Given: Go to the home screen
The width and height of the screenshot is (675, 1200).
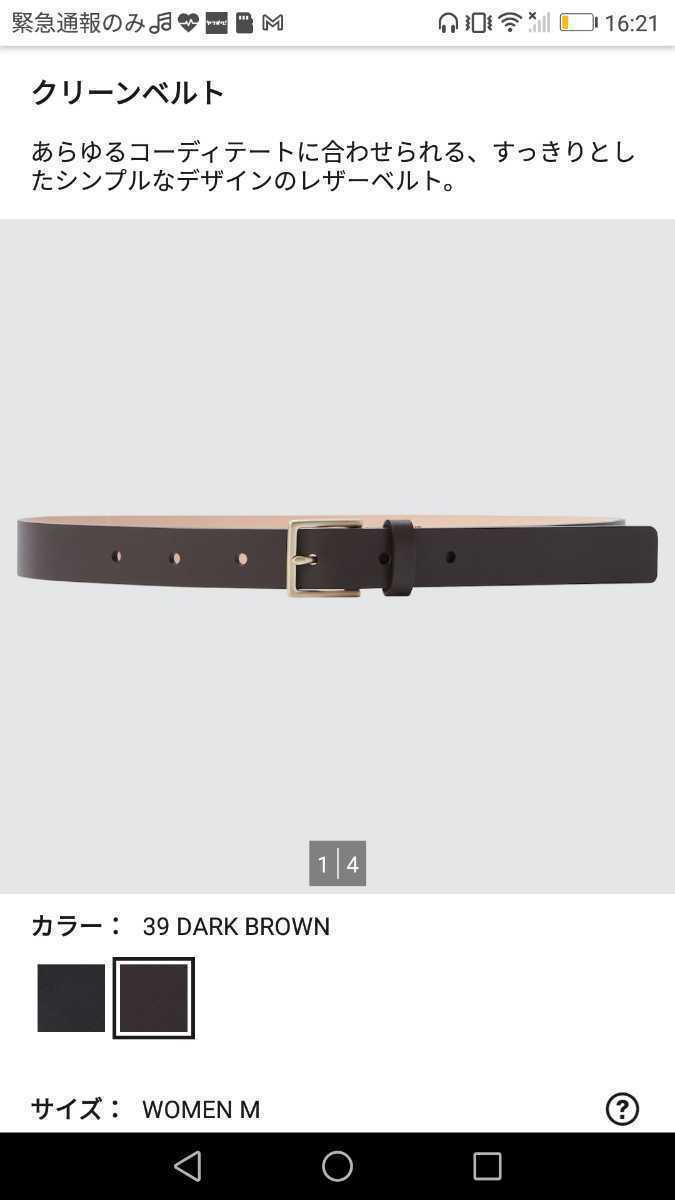Looking at the screenshot, I should pyautogui.click(x=337, y=1166).
